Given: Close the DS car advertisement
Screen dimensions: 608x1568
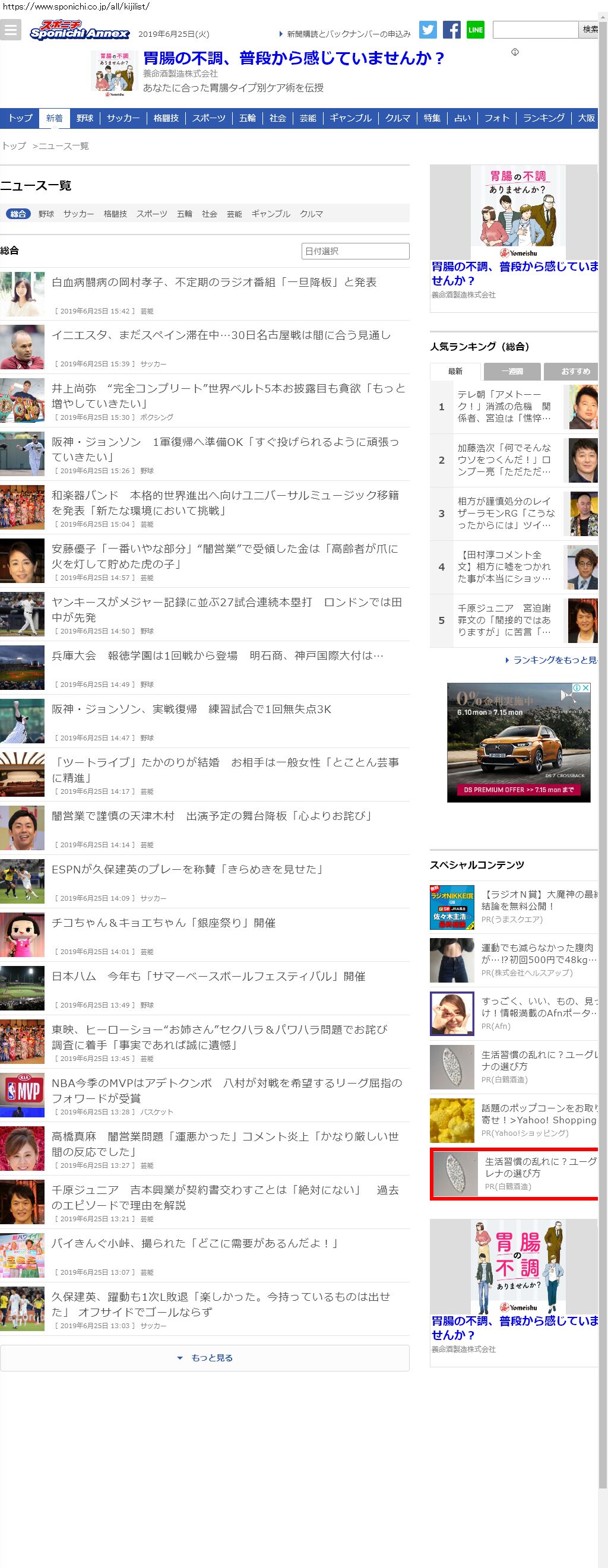Looking at the screenshot, I should (x=585, y=688).
